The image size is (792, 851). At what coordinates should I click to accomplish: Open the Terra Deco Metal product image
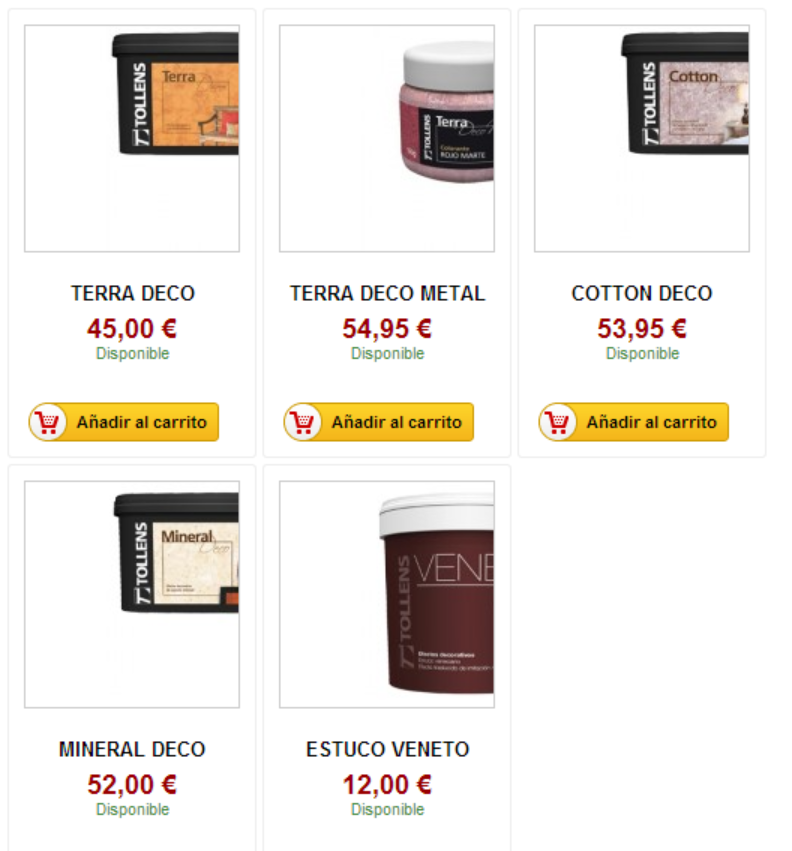pos(387,138)
